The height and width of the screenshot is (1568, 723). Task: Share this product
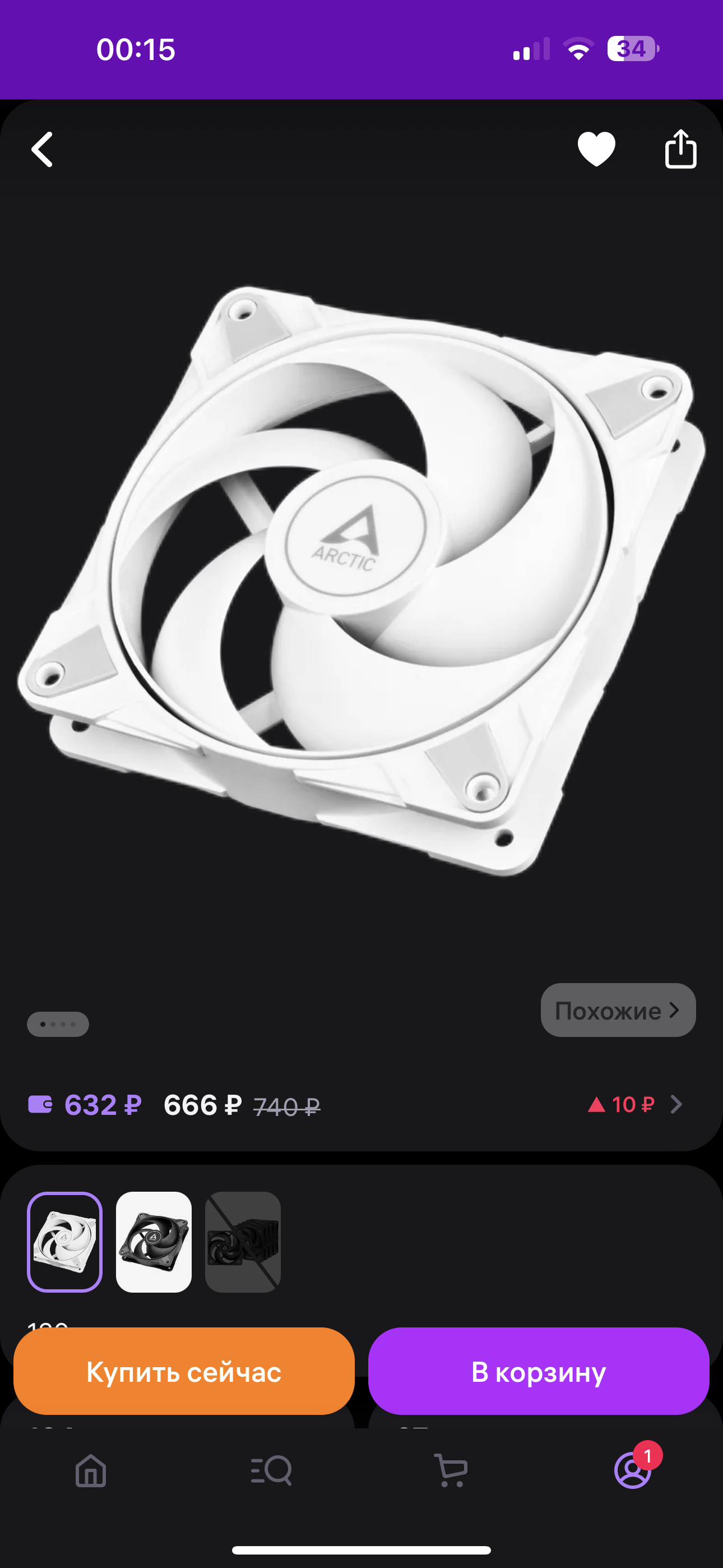click(680, 149)
